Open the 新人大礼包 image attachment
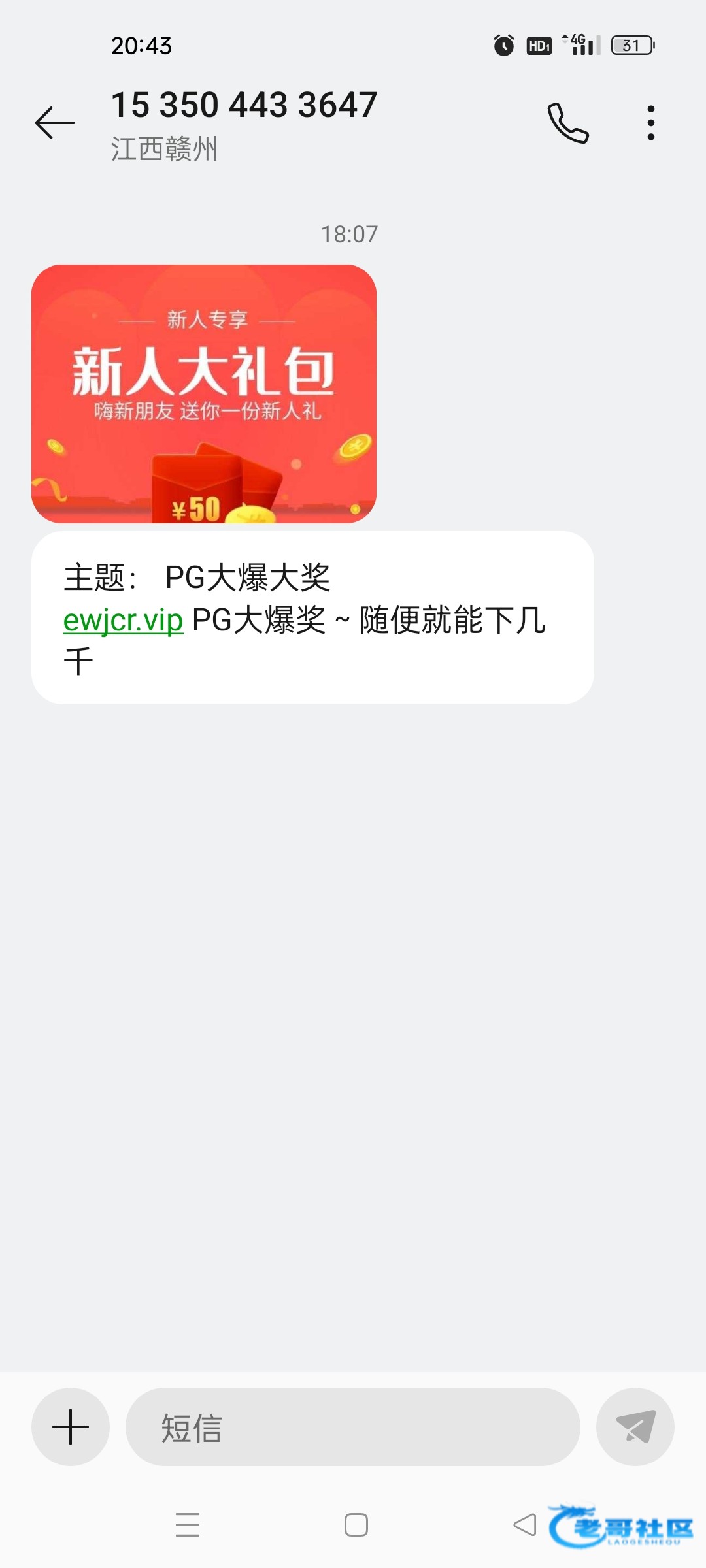Viewport: 706px width, 1568px height. pyautogui.click(x=204, y=393)
